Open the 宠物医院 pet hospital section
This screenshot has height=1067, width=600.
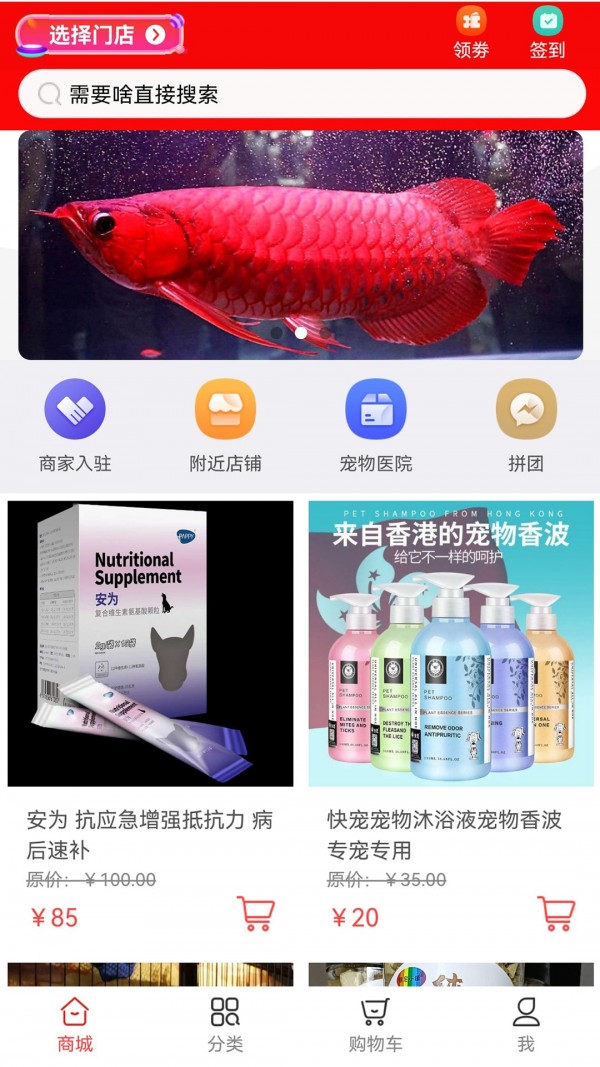click(375, 425)
